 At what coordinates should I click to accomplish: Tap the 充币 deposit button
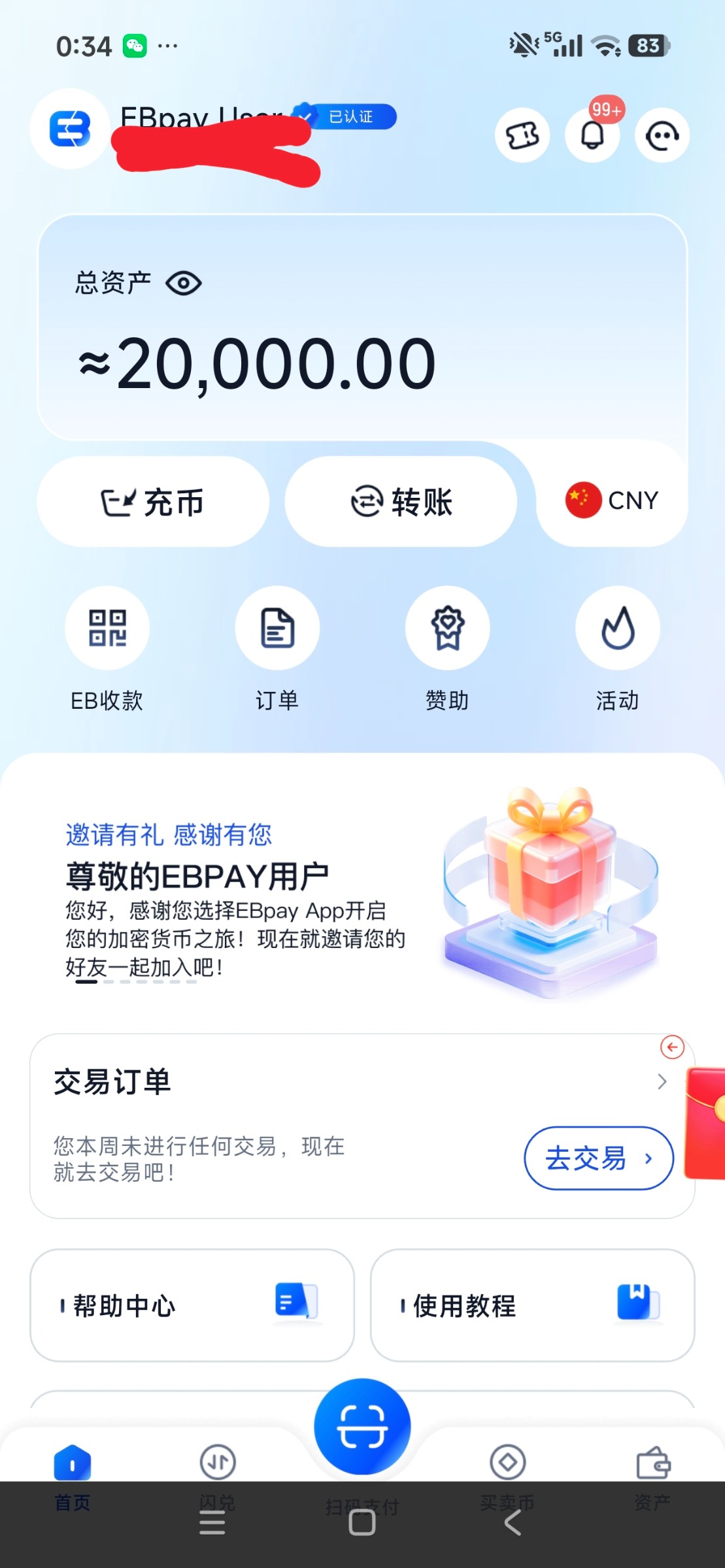click(153, 502)
